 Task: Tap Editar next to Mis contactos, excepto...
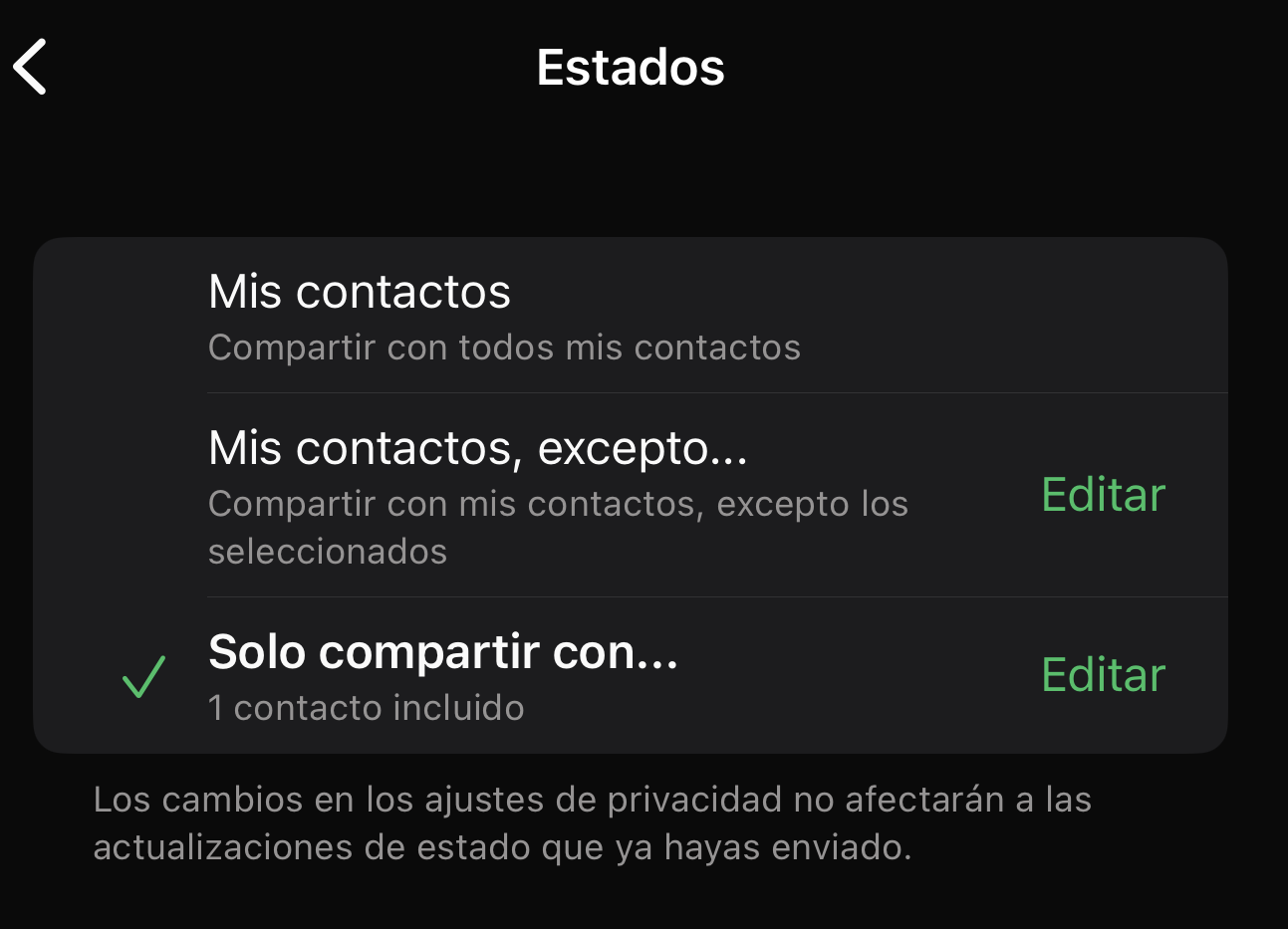1103,495
